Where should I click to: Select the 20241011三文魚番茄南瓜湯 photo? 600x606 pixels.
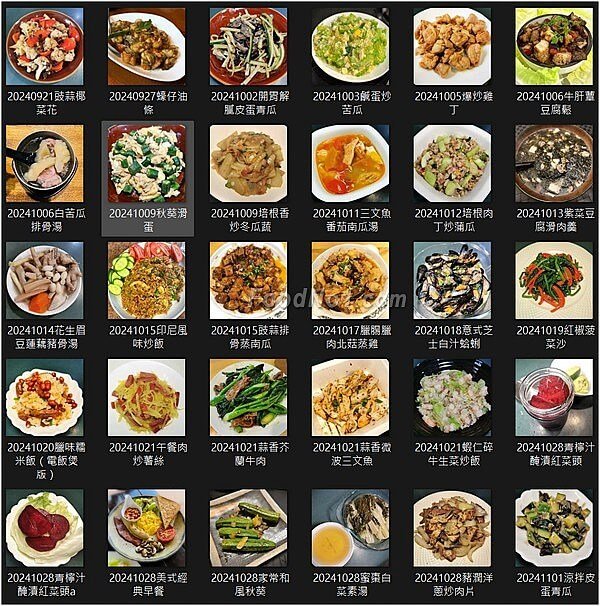[x=350, y=163]
